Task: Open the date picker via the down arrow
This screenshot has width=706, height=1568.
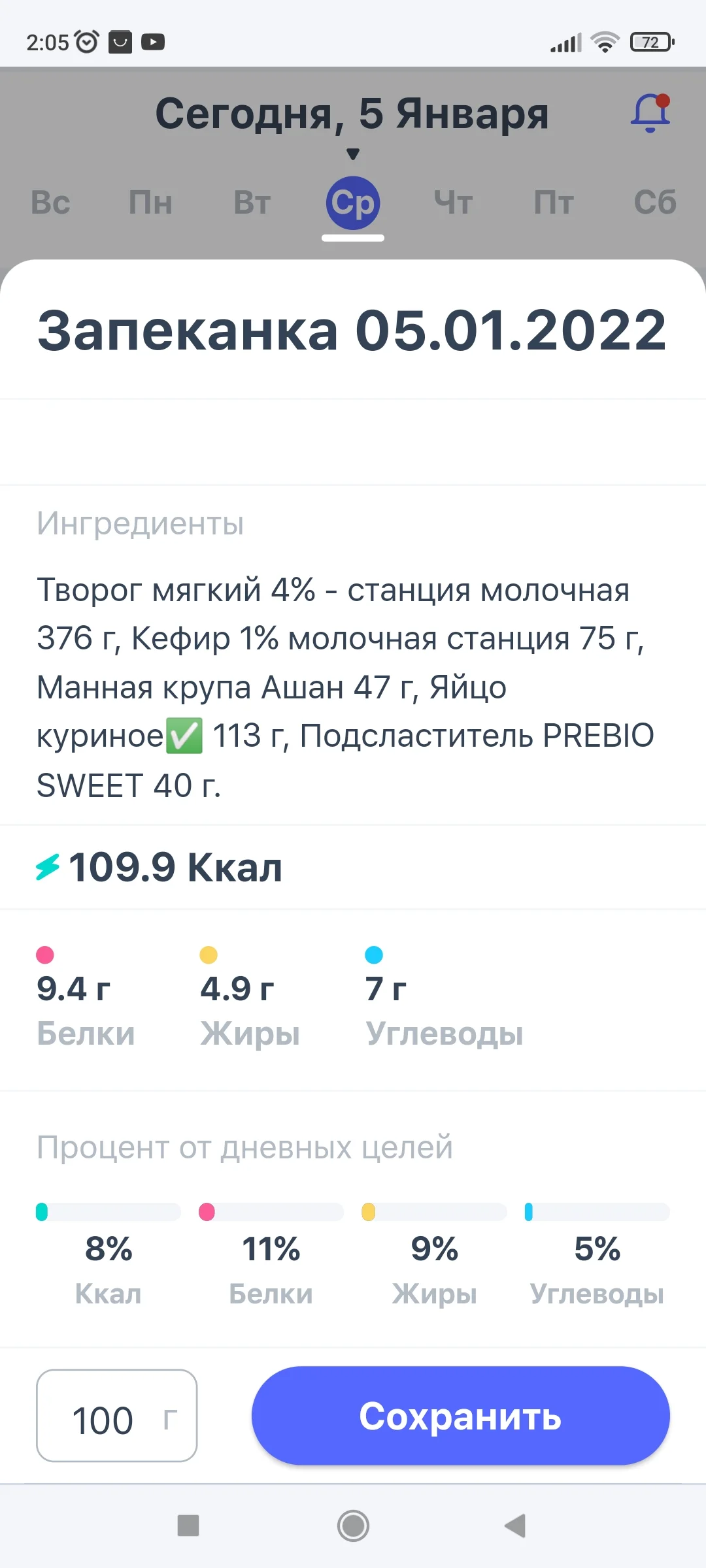Action: click(352, 154)
